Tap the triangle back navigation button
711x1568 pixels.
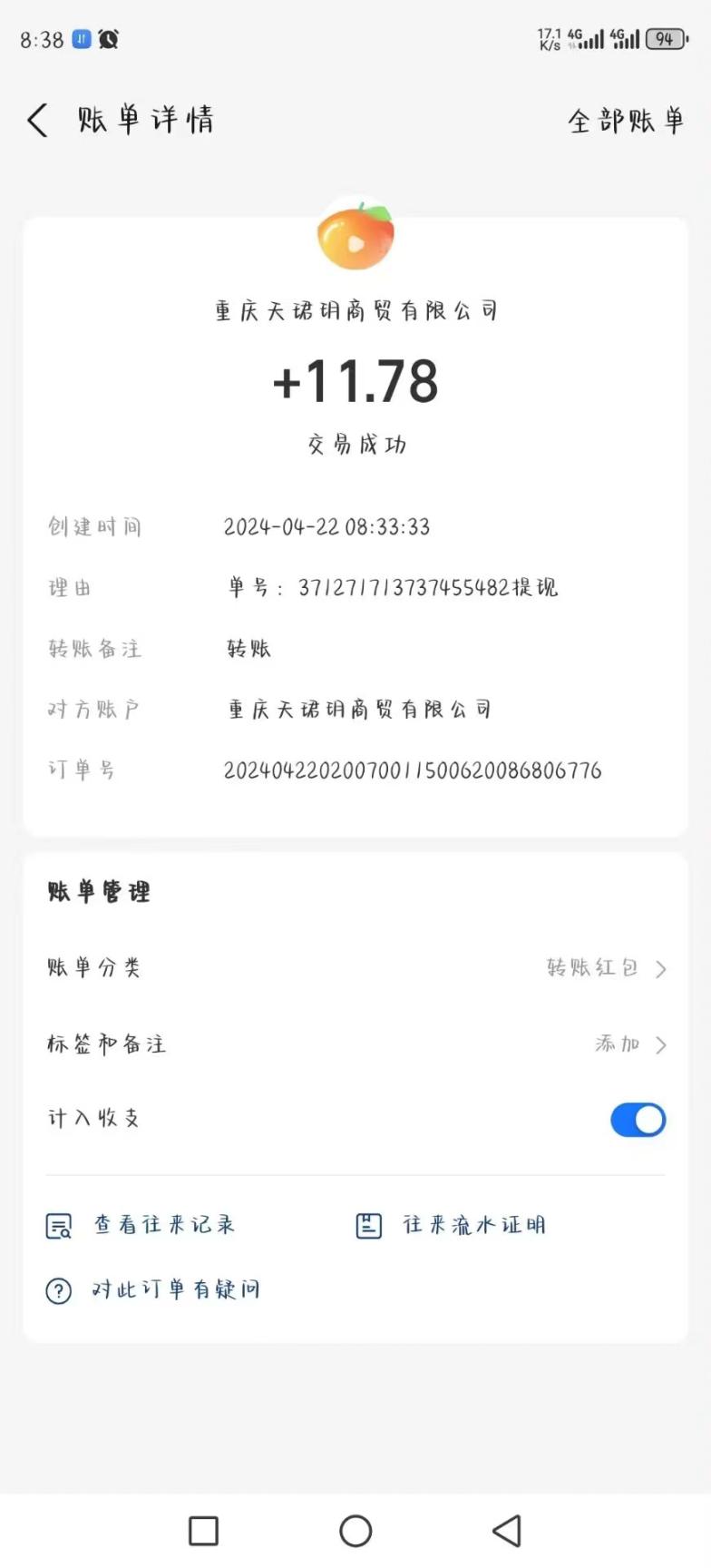pos(507,1531)
